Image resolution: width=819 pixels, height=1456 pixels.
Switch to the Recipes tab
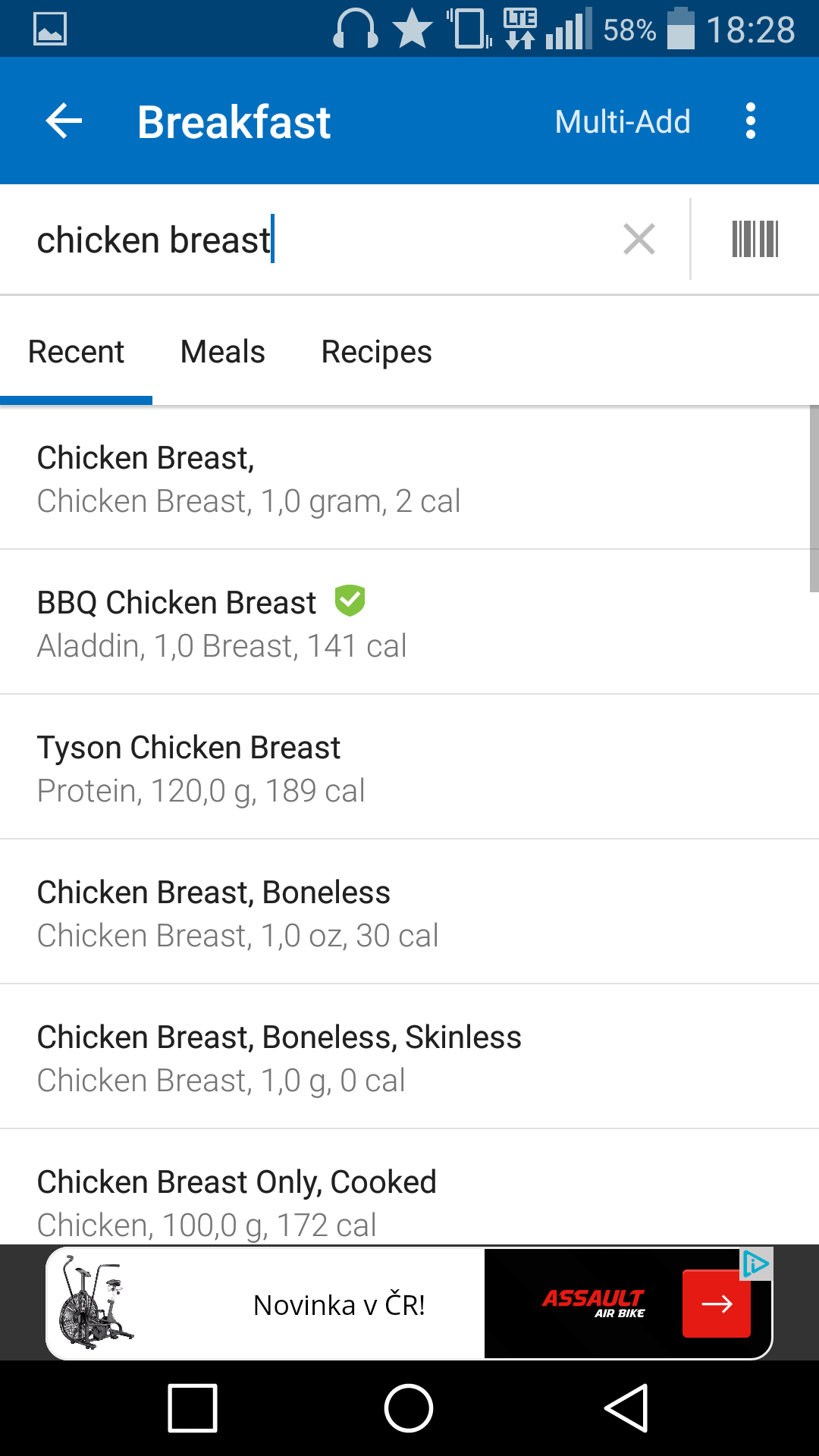click(x=377, y=352)
